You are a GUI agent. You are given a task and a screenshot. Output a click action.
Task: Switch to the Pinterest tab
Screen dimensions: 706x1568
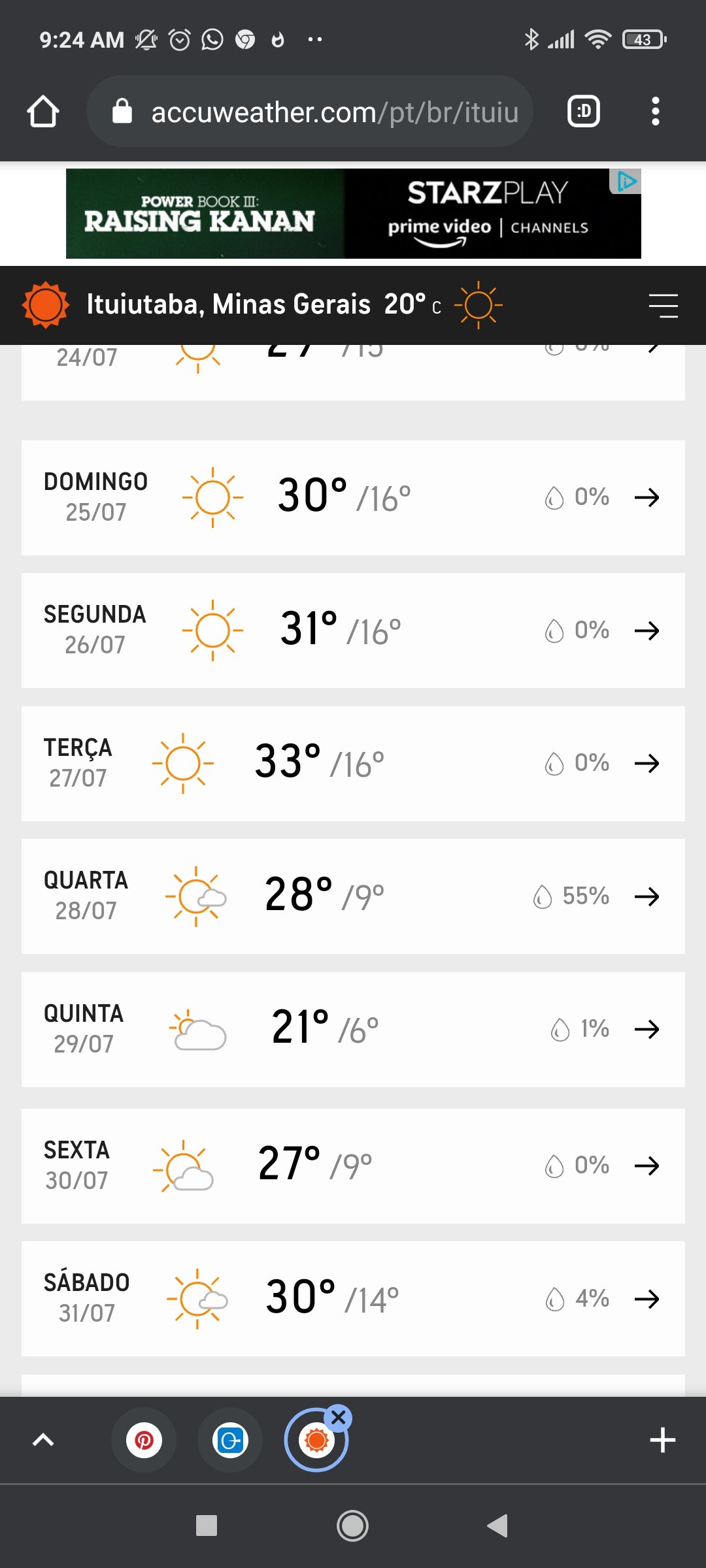point(144,1440)
